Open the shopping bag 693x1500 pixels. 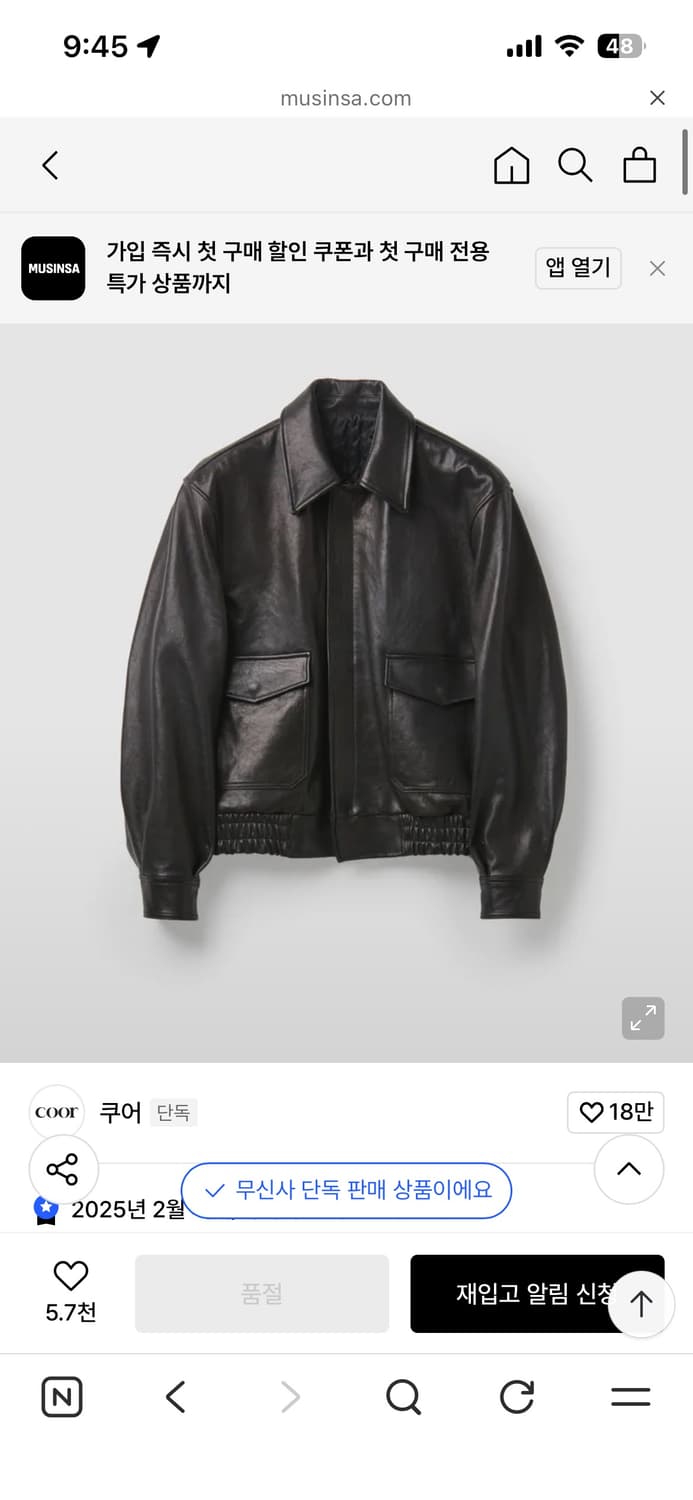point(639,165)
